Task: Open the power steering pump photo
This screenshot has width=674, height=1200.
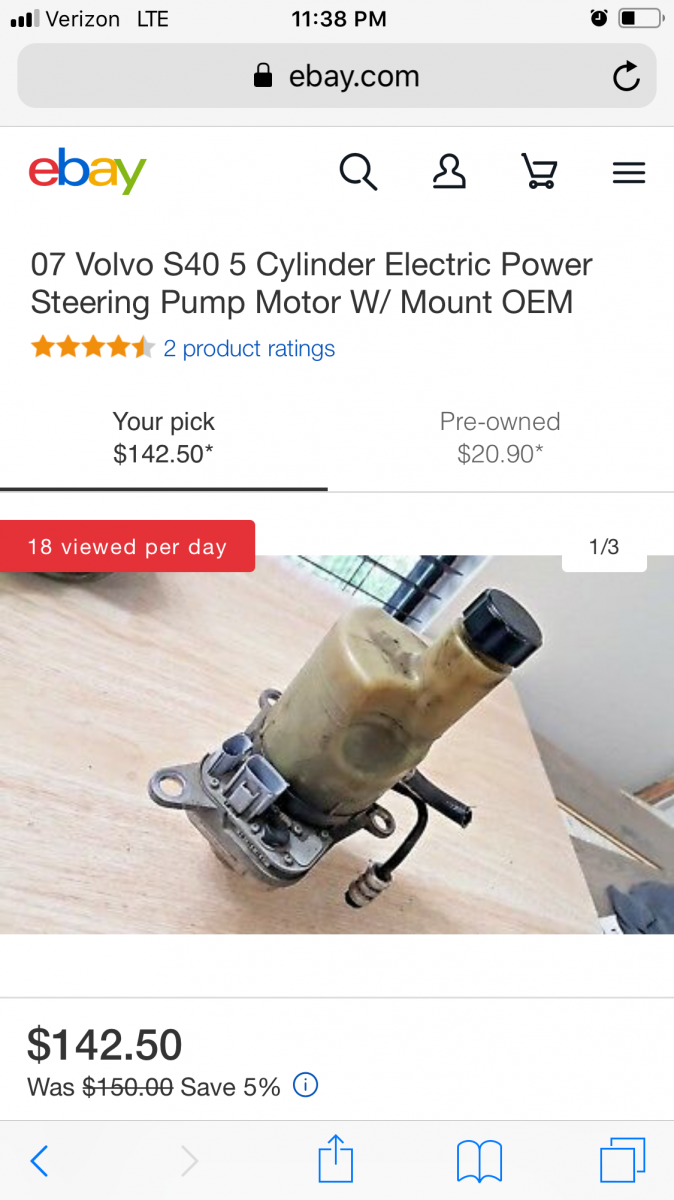Action: pyautogui.click(x=337, y=745)
